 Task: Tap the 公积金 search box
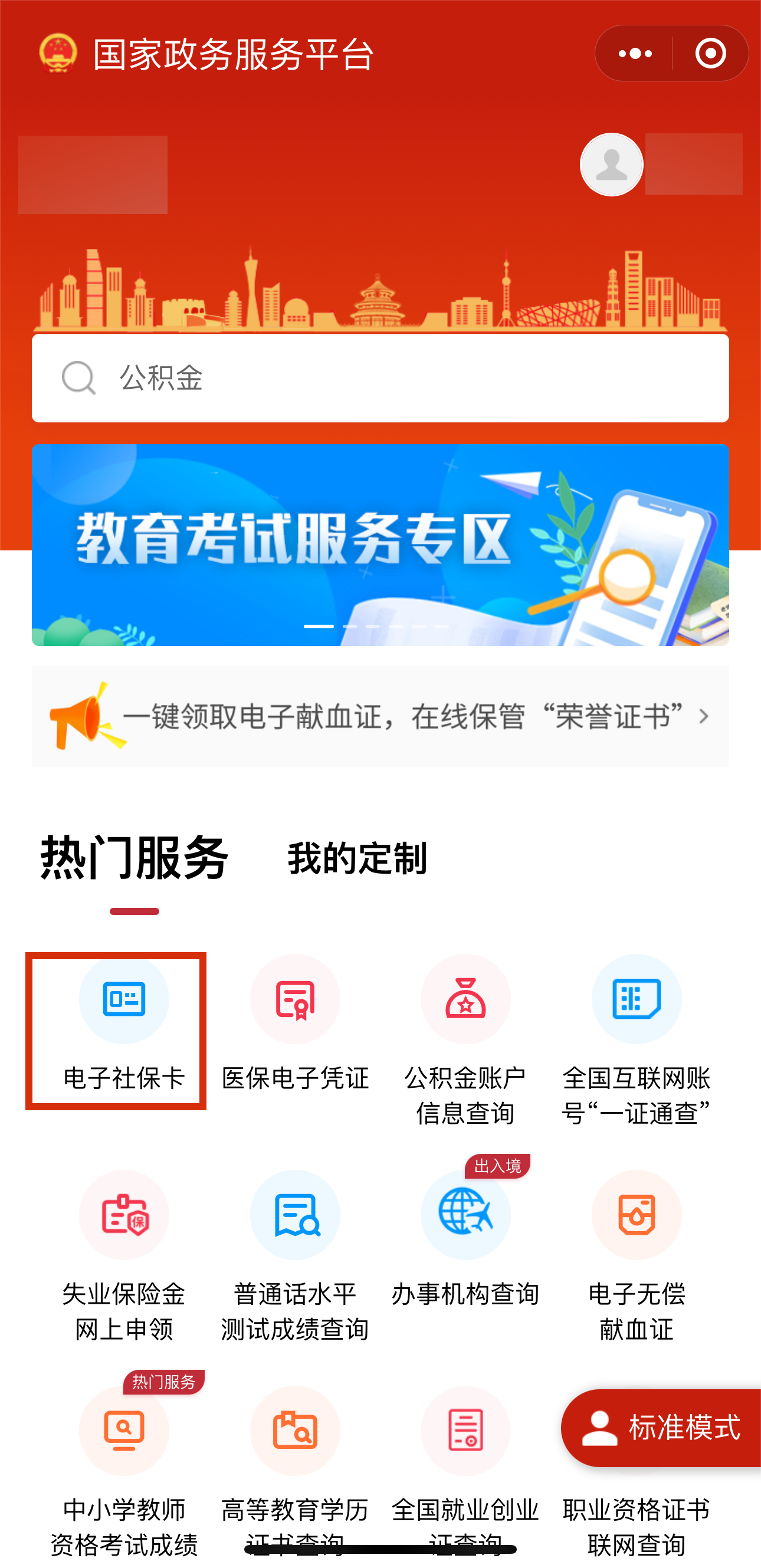click(380, 378)
